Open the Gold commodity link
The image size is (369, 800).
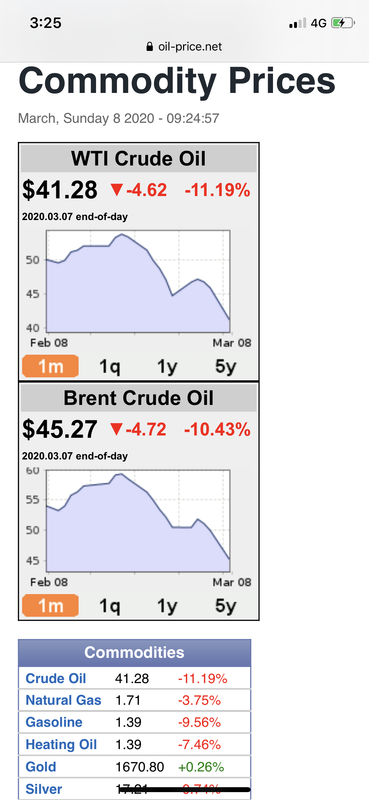41,767
